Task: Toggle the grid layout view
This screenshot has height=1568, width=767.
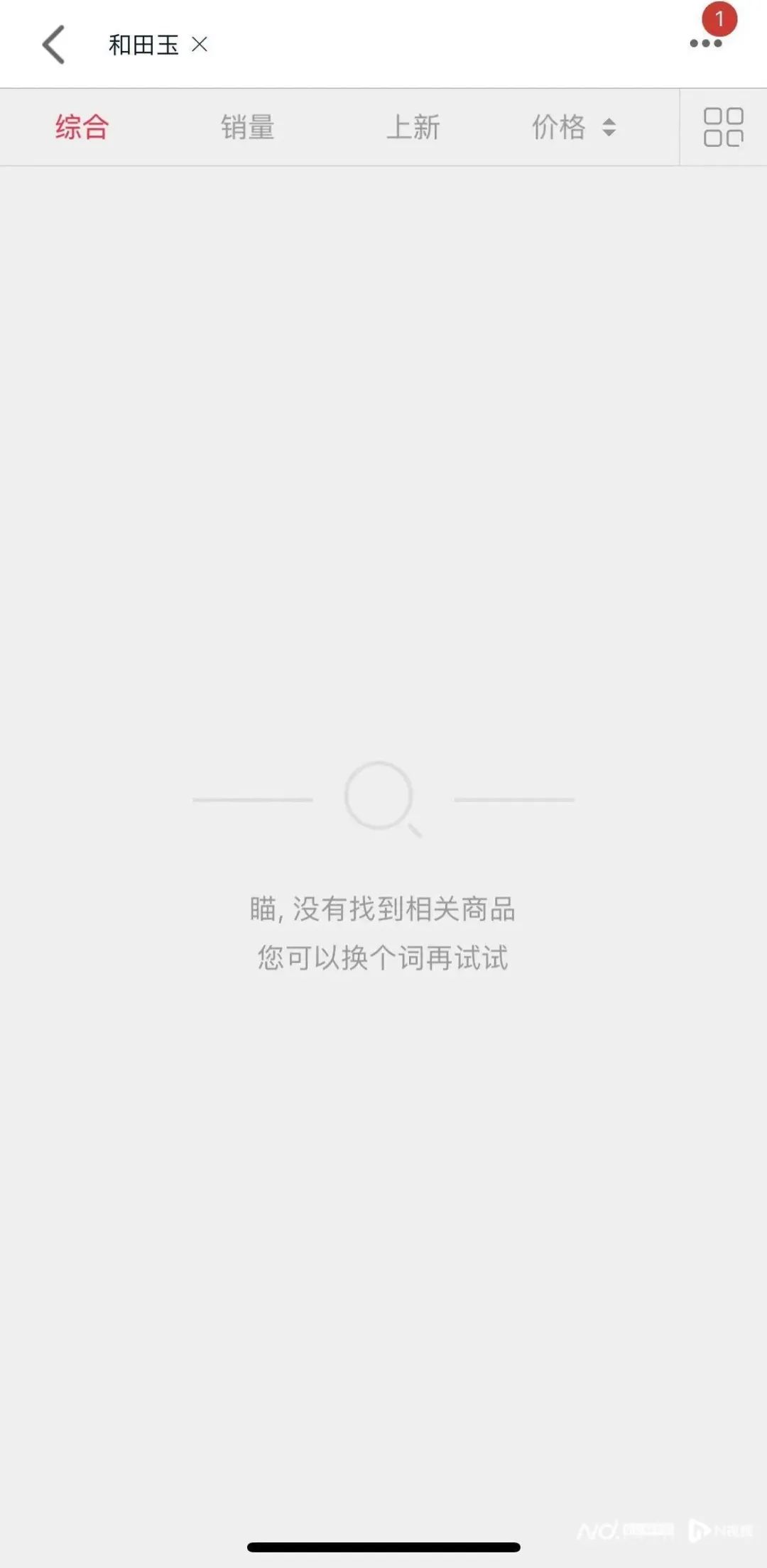Action: point(723,128)
